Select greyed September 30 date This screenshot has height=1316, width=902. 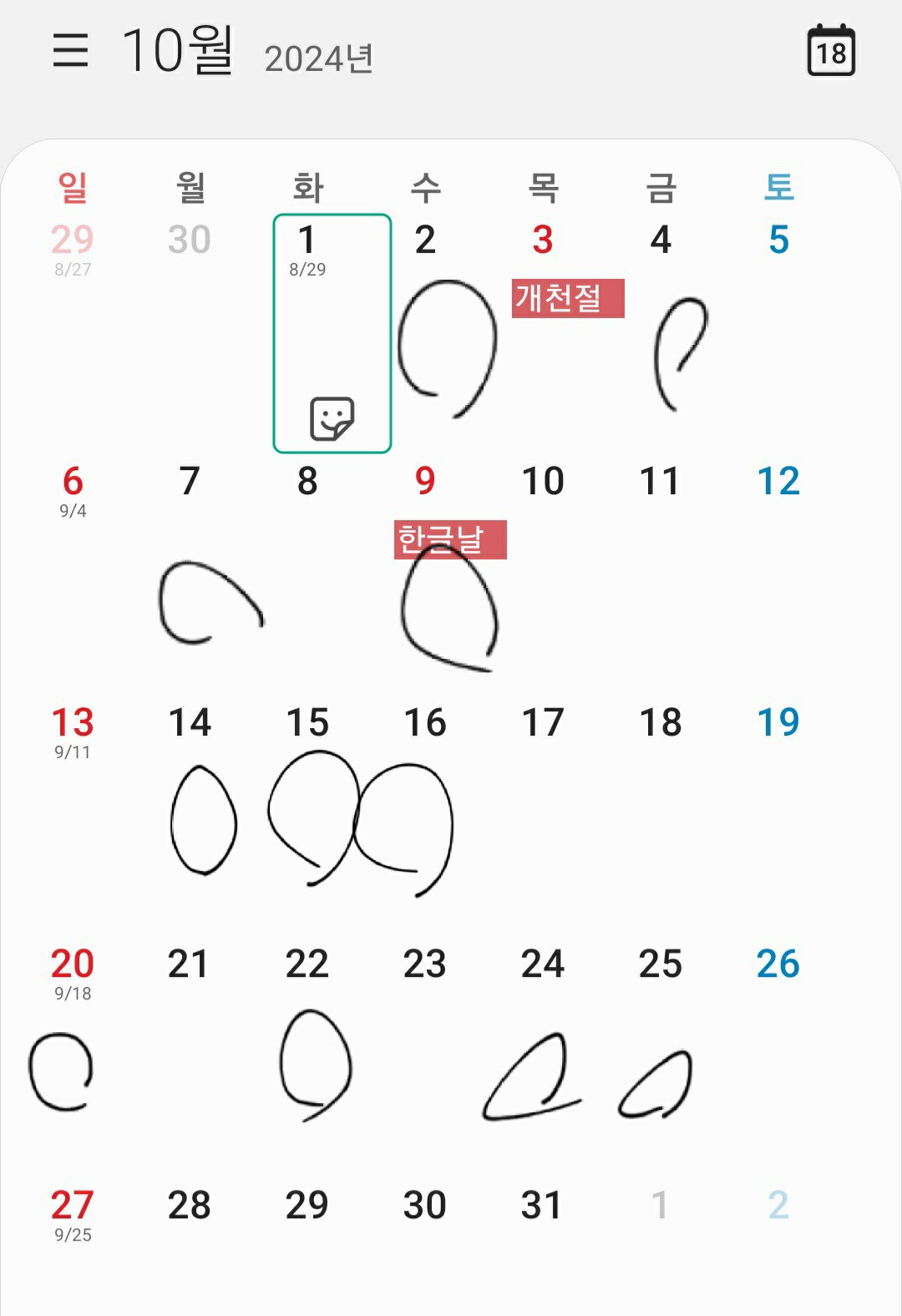(190, 240)
